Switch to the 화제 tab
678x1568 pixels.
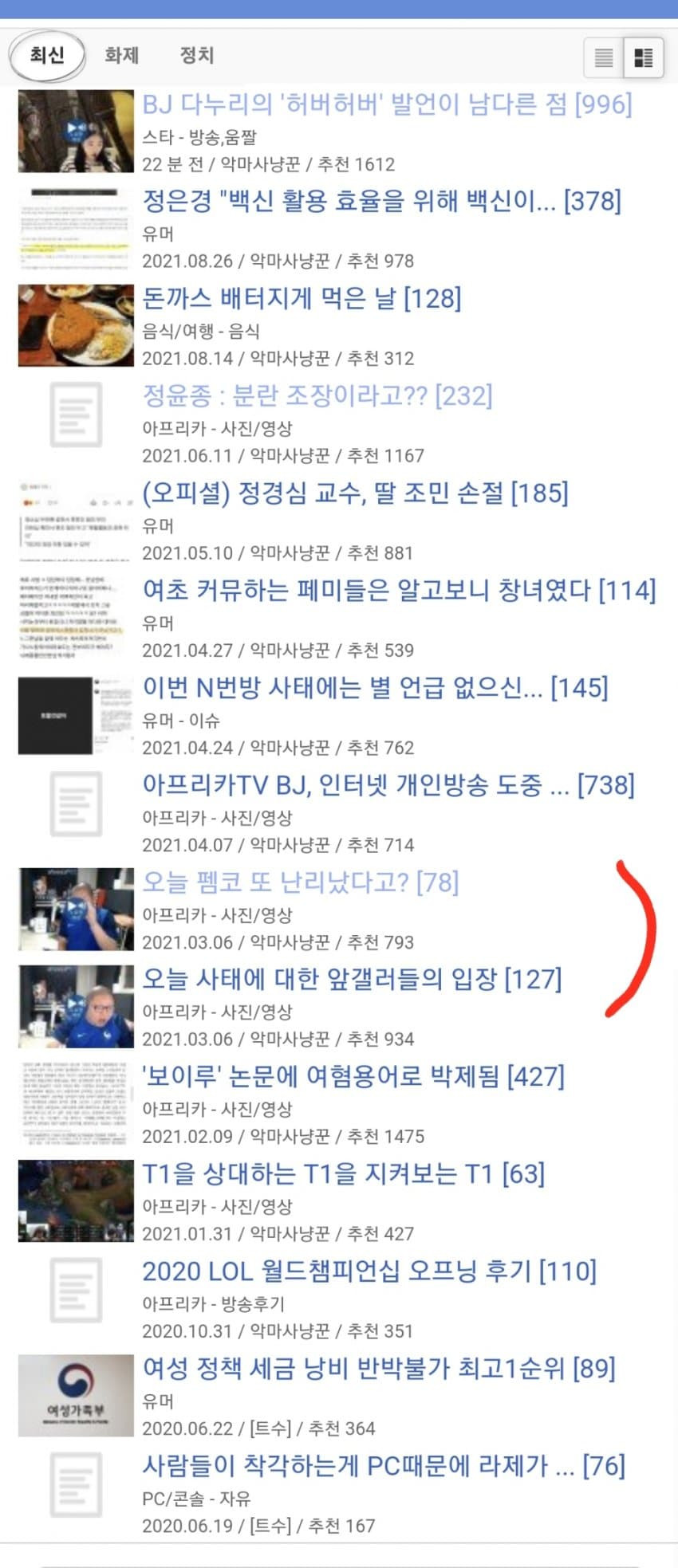click(x=121, y=56)
